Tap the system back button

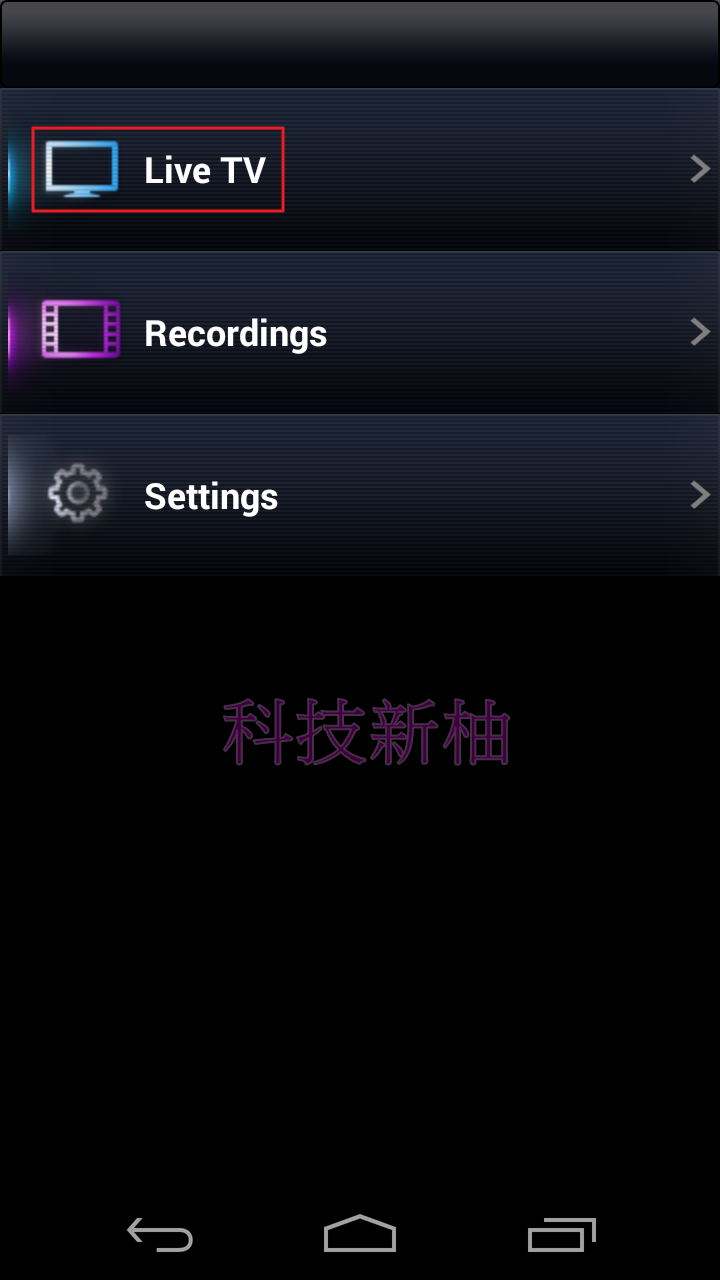[160, 1235]
